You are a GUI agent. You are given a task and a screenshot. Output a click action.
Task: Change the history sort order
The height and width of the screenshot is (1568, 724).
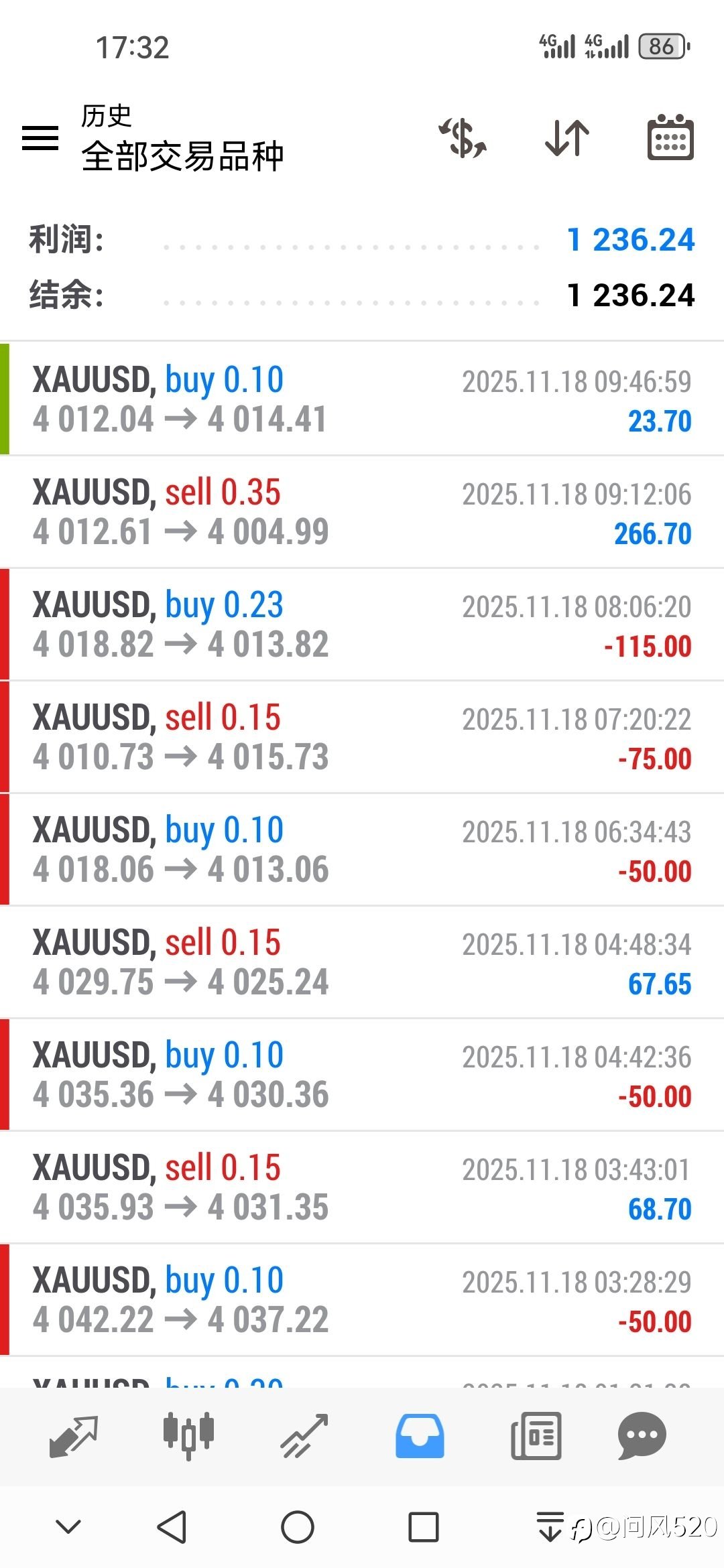566,138
